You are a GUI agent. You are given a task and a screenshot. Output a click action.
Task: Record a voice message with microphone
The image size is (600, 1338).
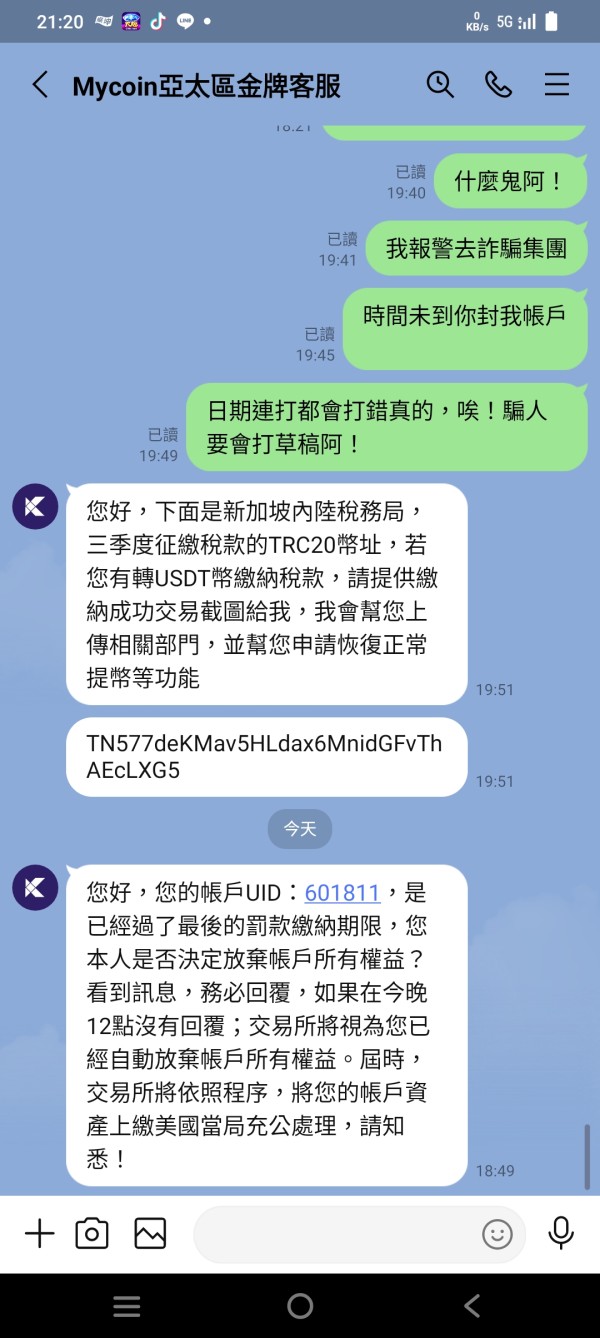561,1233
